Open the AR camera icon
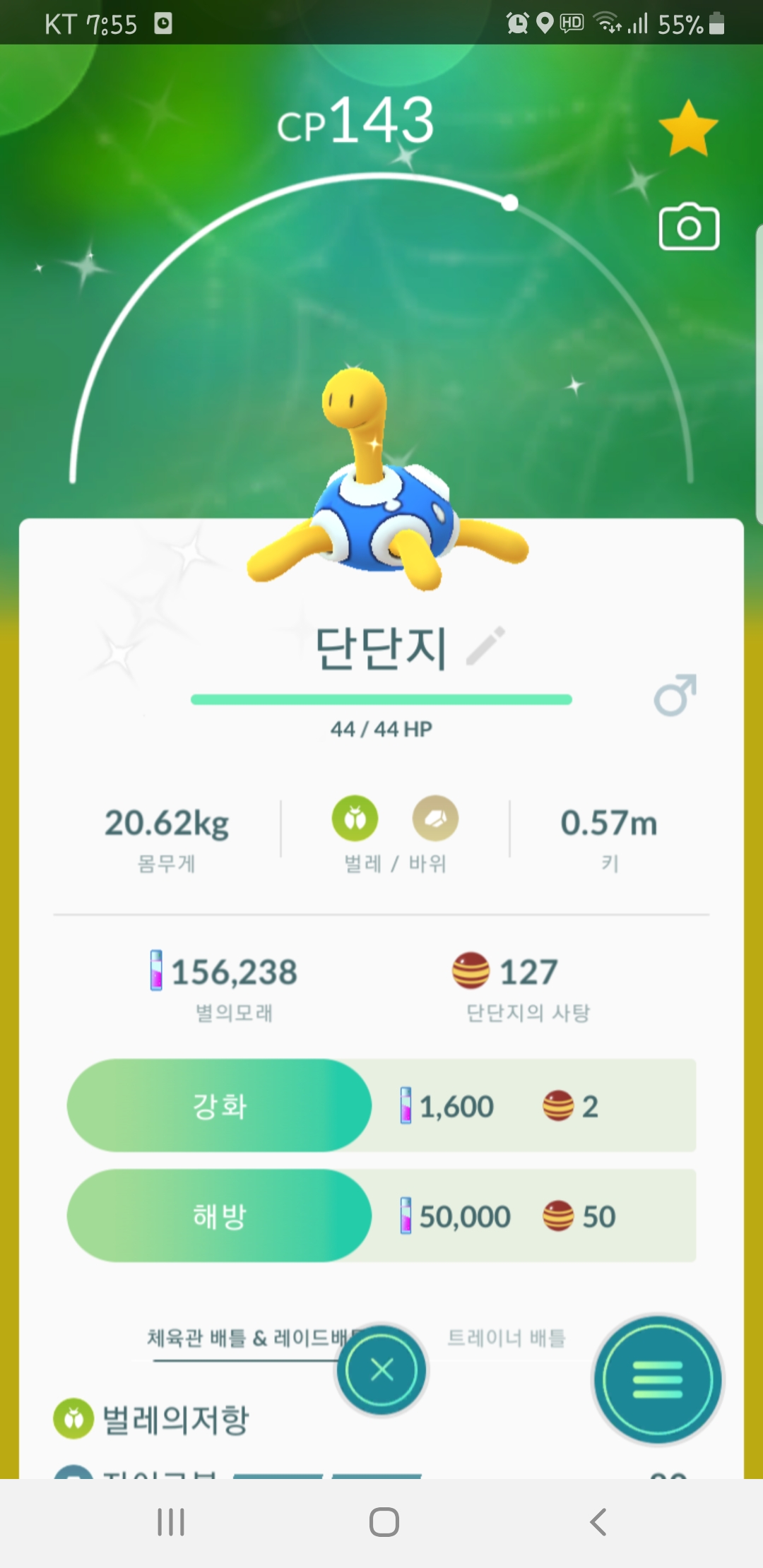 tap(689, 227)
